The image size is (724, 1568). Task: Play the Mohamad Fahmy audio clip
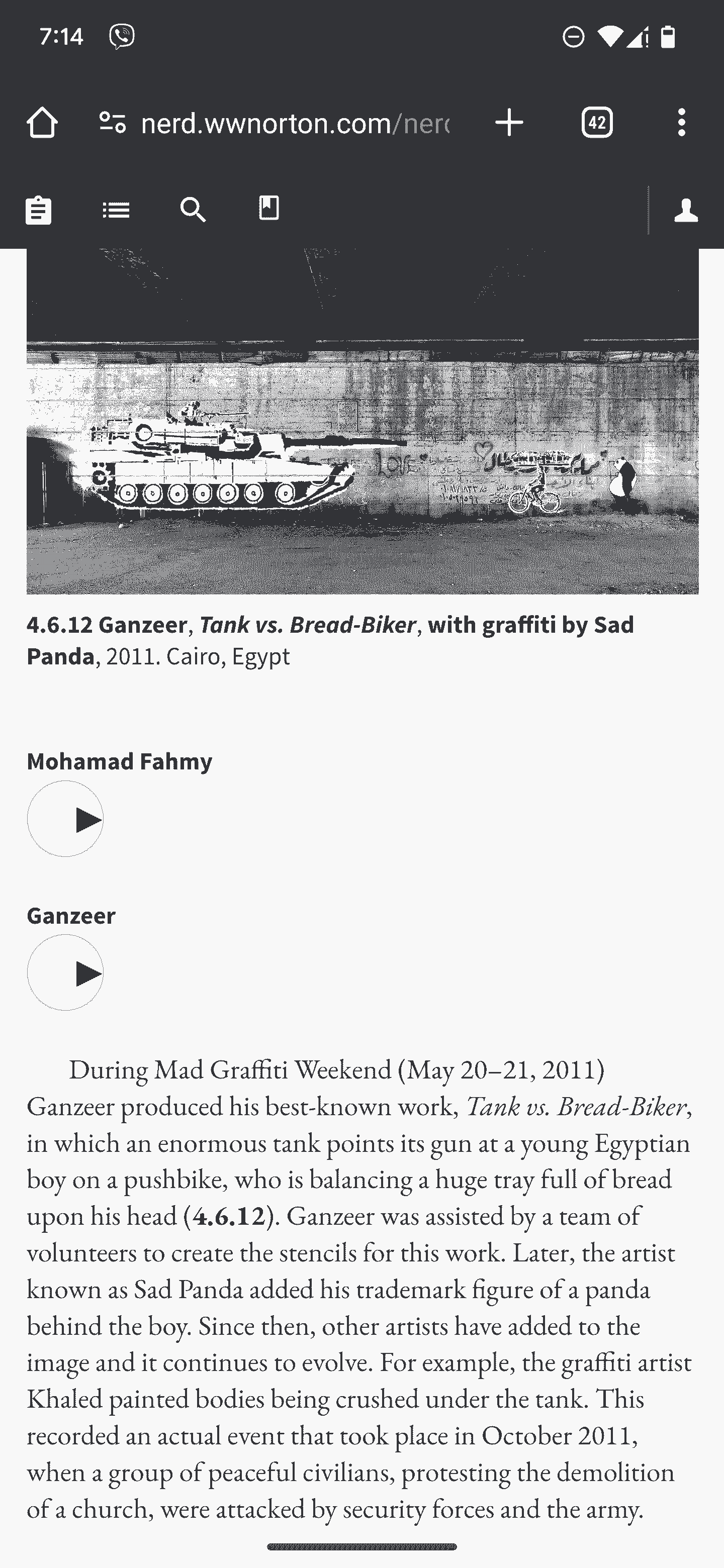[65, 819]
